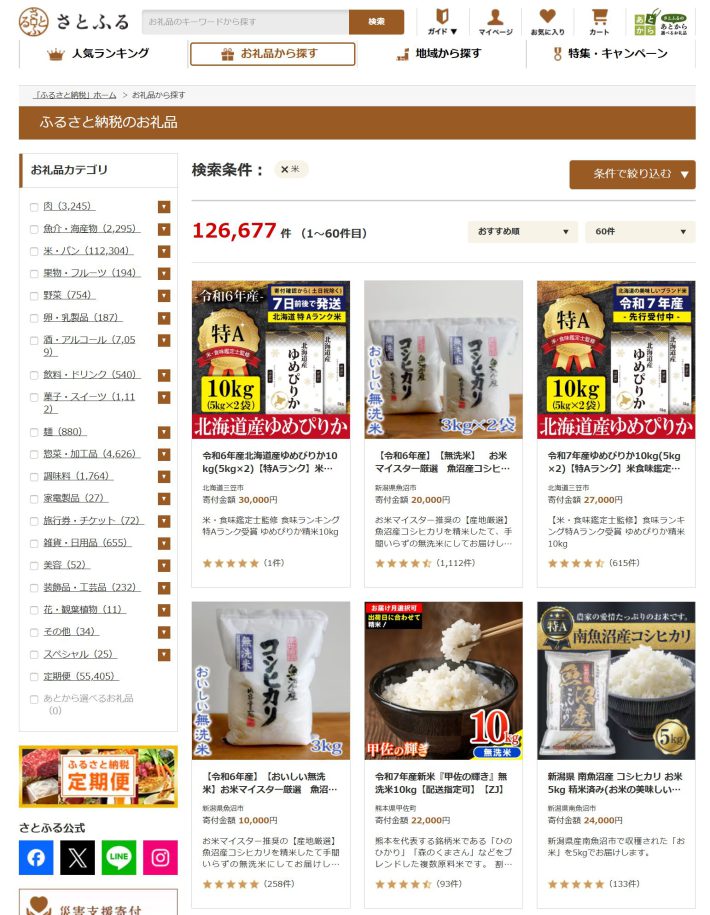Expand the 魚介・海産物 category arrow
The height and width of the screenshot is (915, 710).
(x=164, y=229)
